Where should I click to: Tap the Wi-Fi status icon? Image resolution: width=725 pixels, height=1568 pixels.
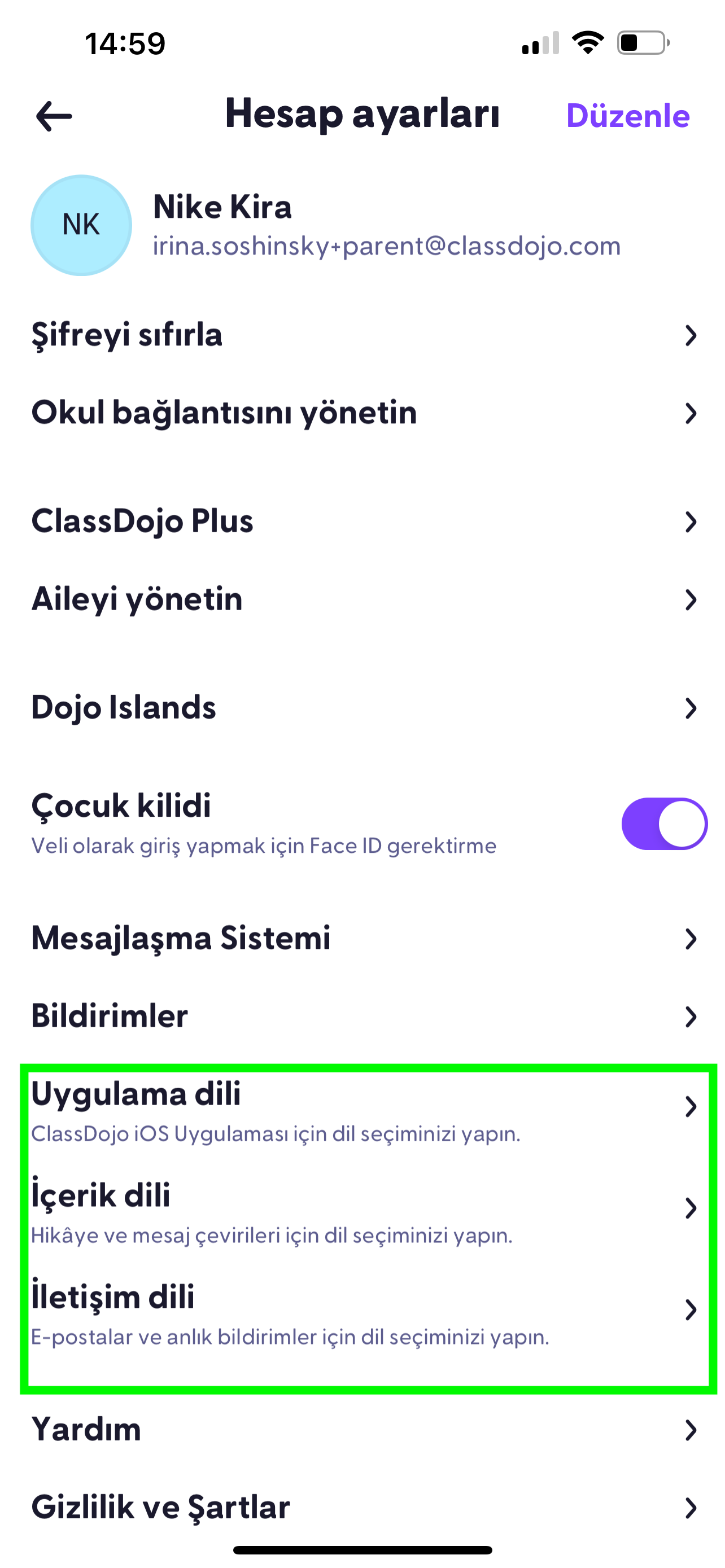pos(586,41)
